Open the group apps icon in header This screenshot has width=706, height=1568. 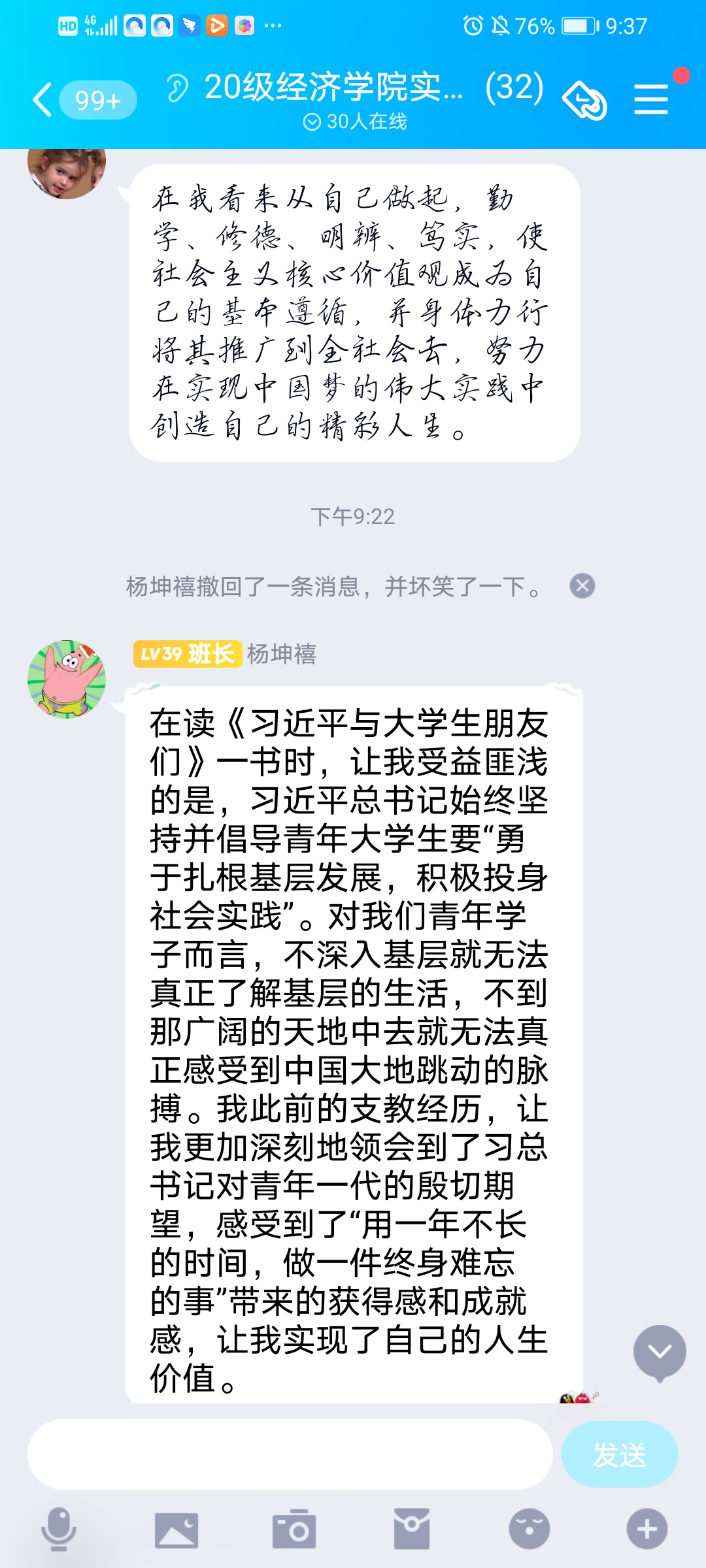(584, 101)
